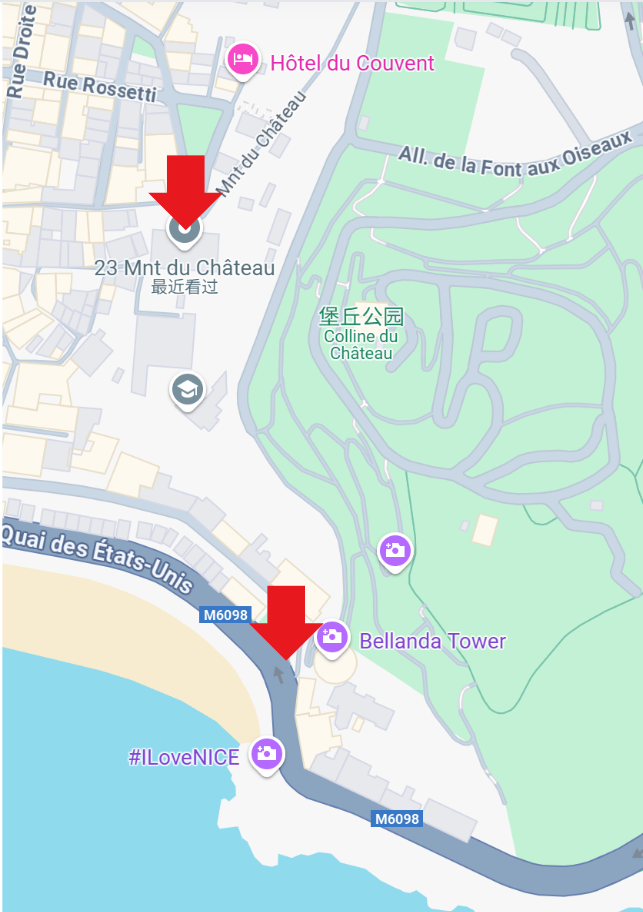Select the #ILoveNICE camera pin

266,753
